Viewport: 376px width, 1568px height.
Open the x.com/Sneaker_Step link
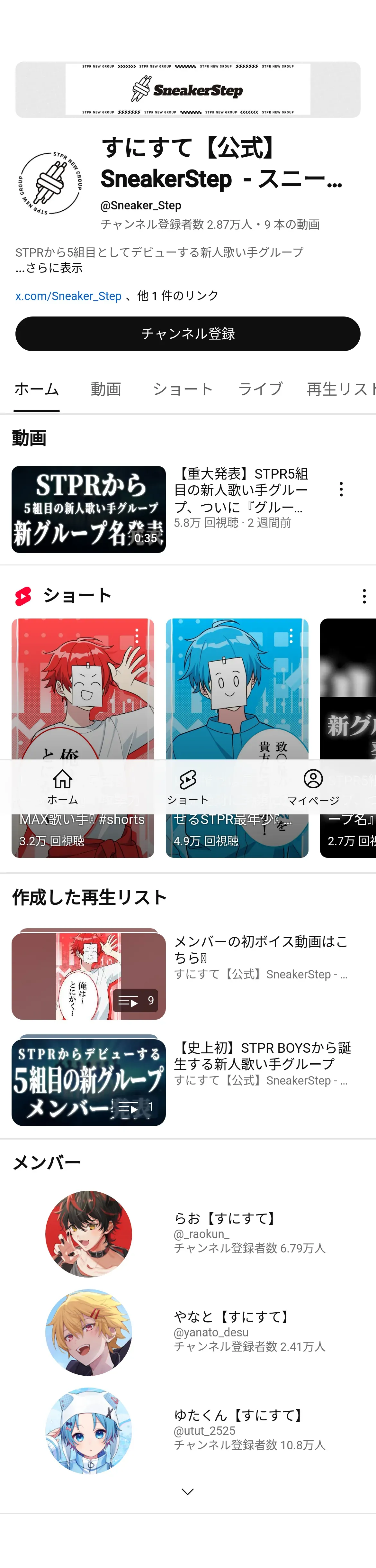tap(68, 296)
